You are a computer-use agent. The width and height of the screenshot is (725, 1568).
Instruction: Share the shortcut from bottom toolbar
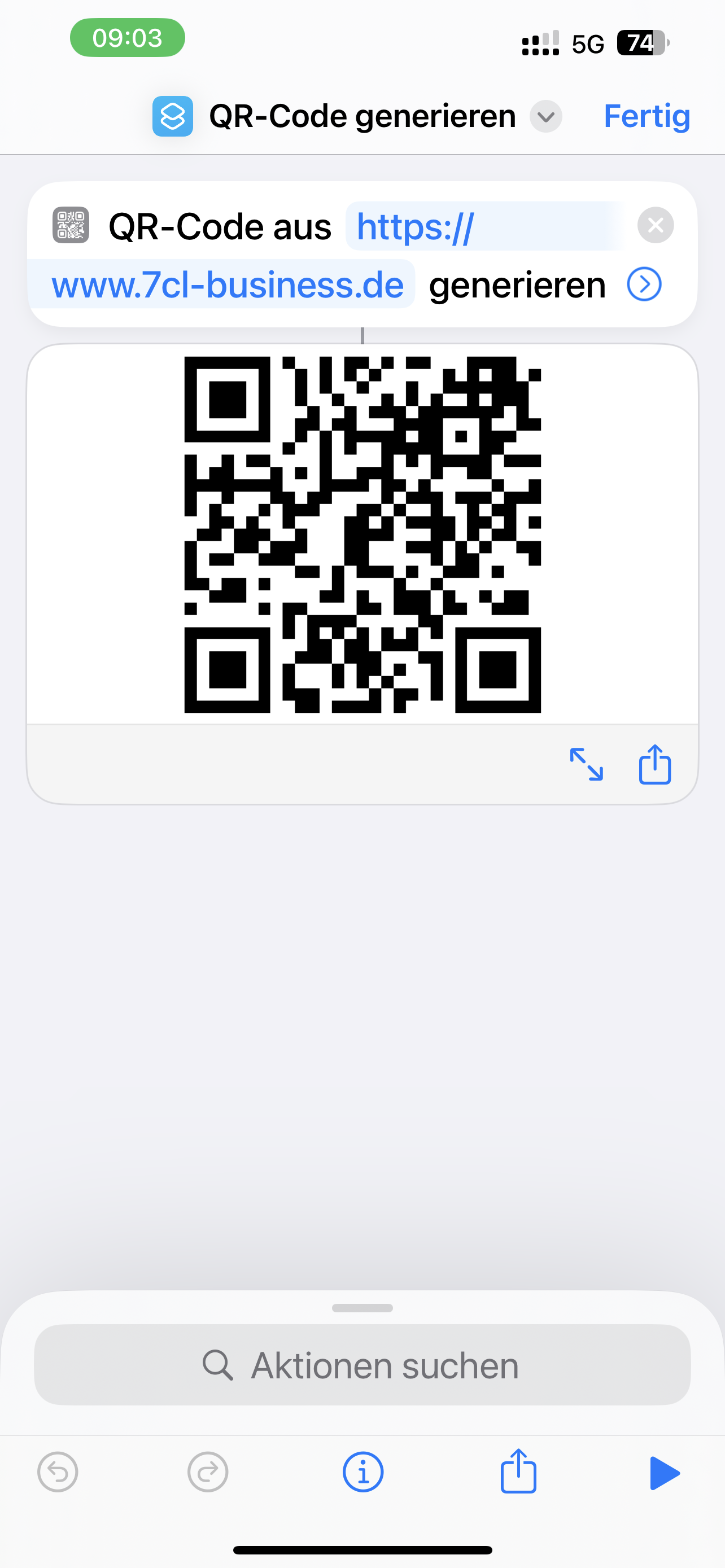coord(519,1470)
